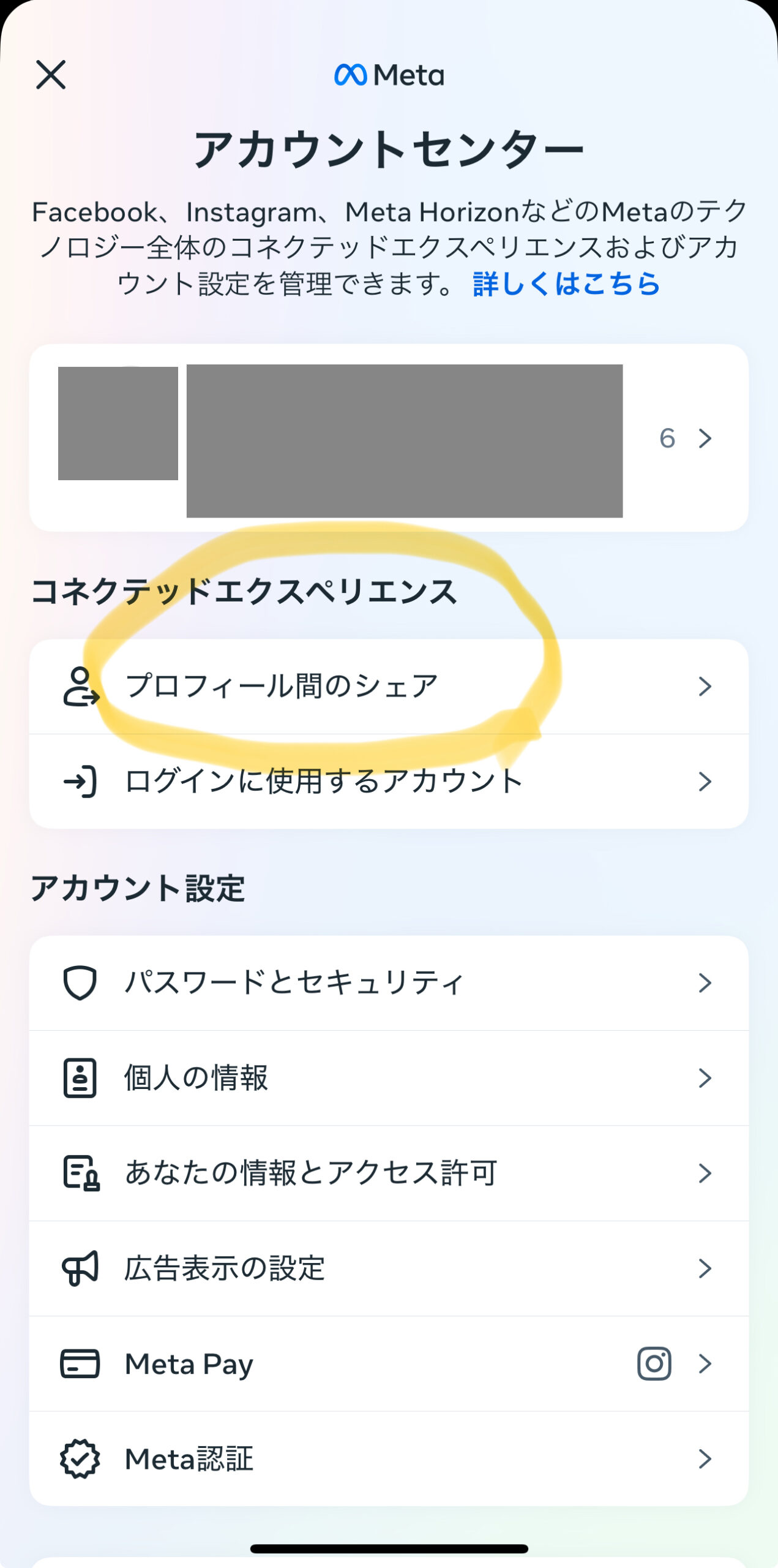The width and height of the screenshot is (778, 1568).
Task: Open Meta認証 row
Action: click(389, 1459)
